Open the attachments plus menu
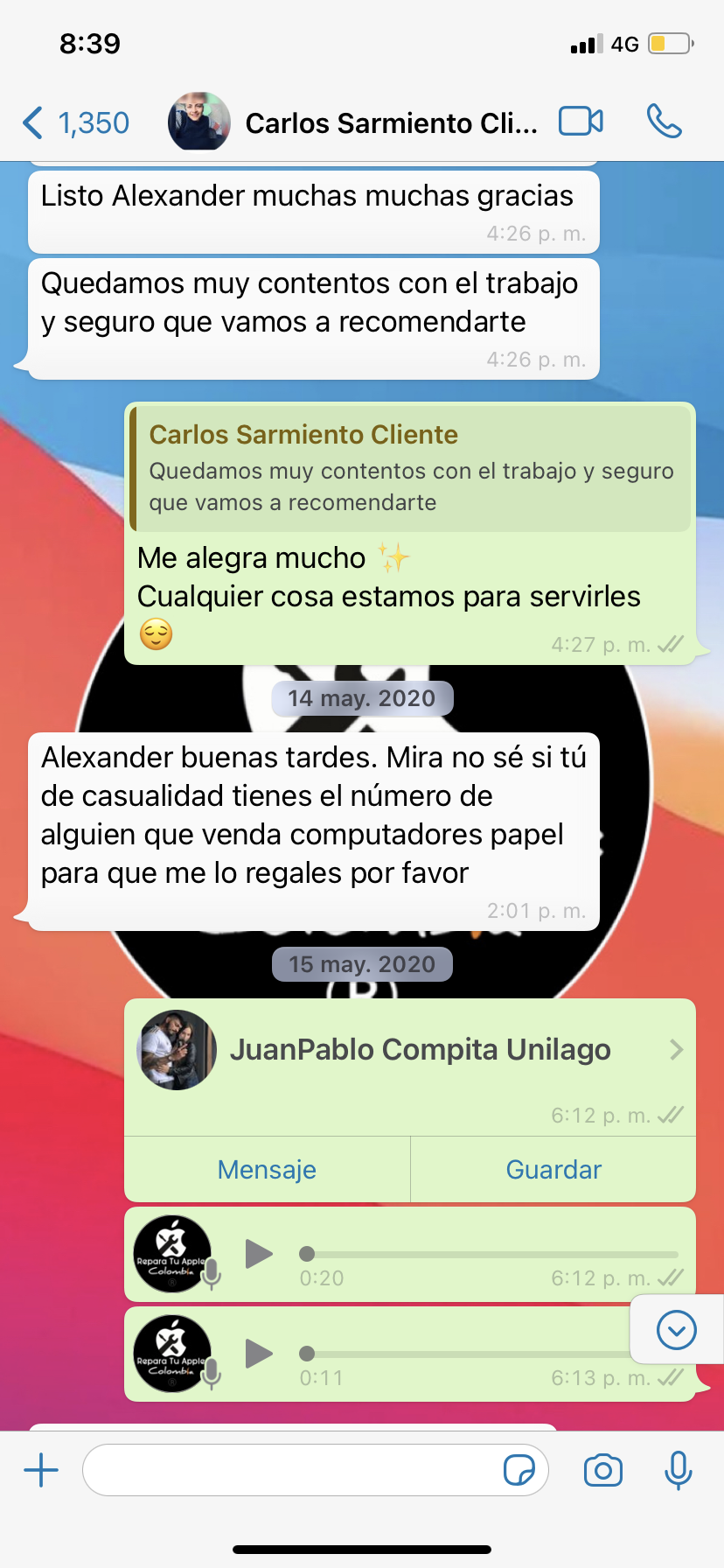The image size is (724, 1568). 41,1470
